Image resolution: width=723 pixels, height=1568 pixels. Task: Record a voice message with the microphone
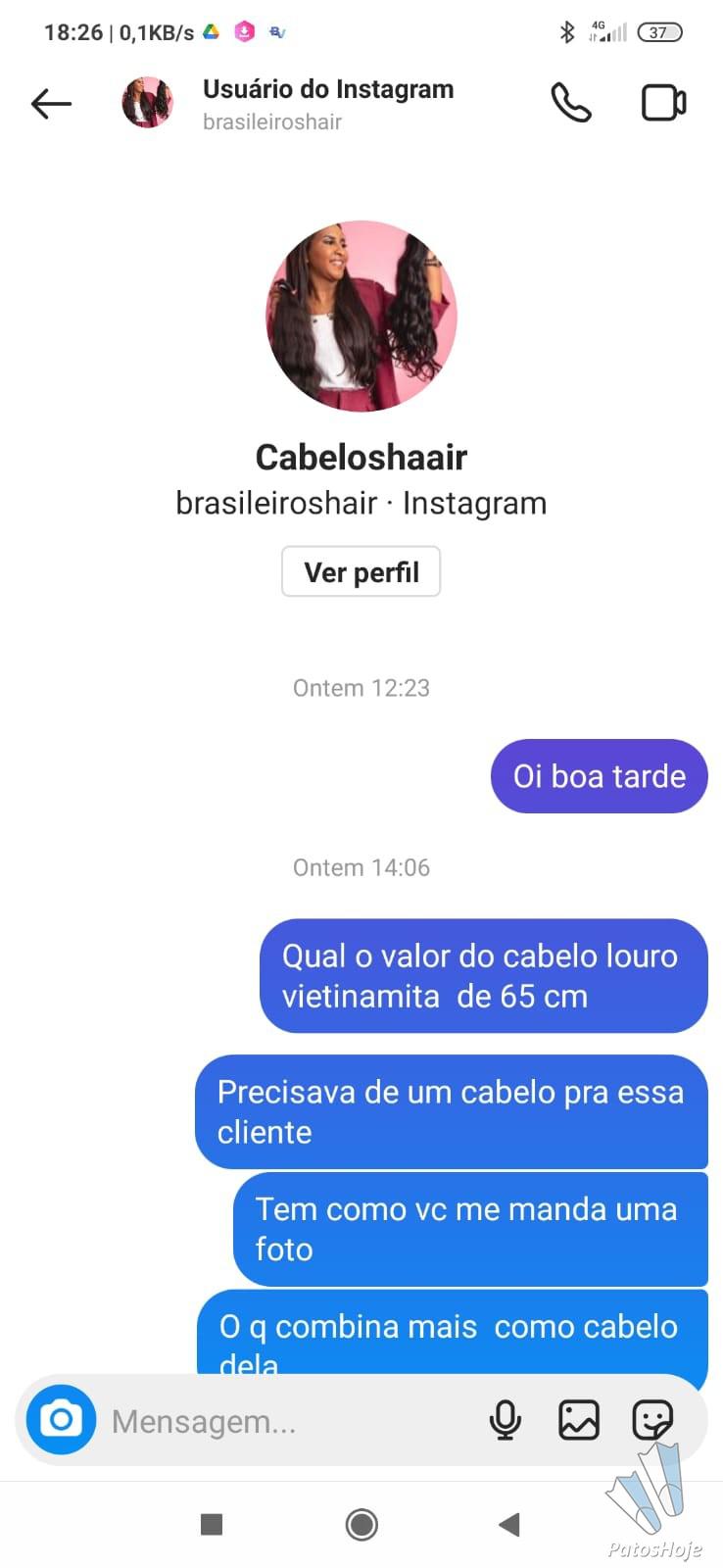pos(506,1419)
